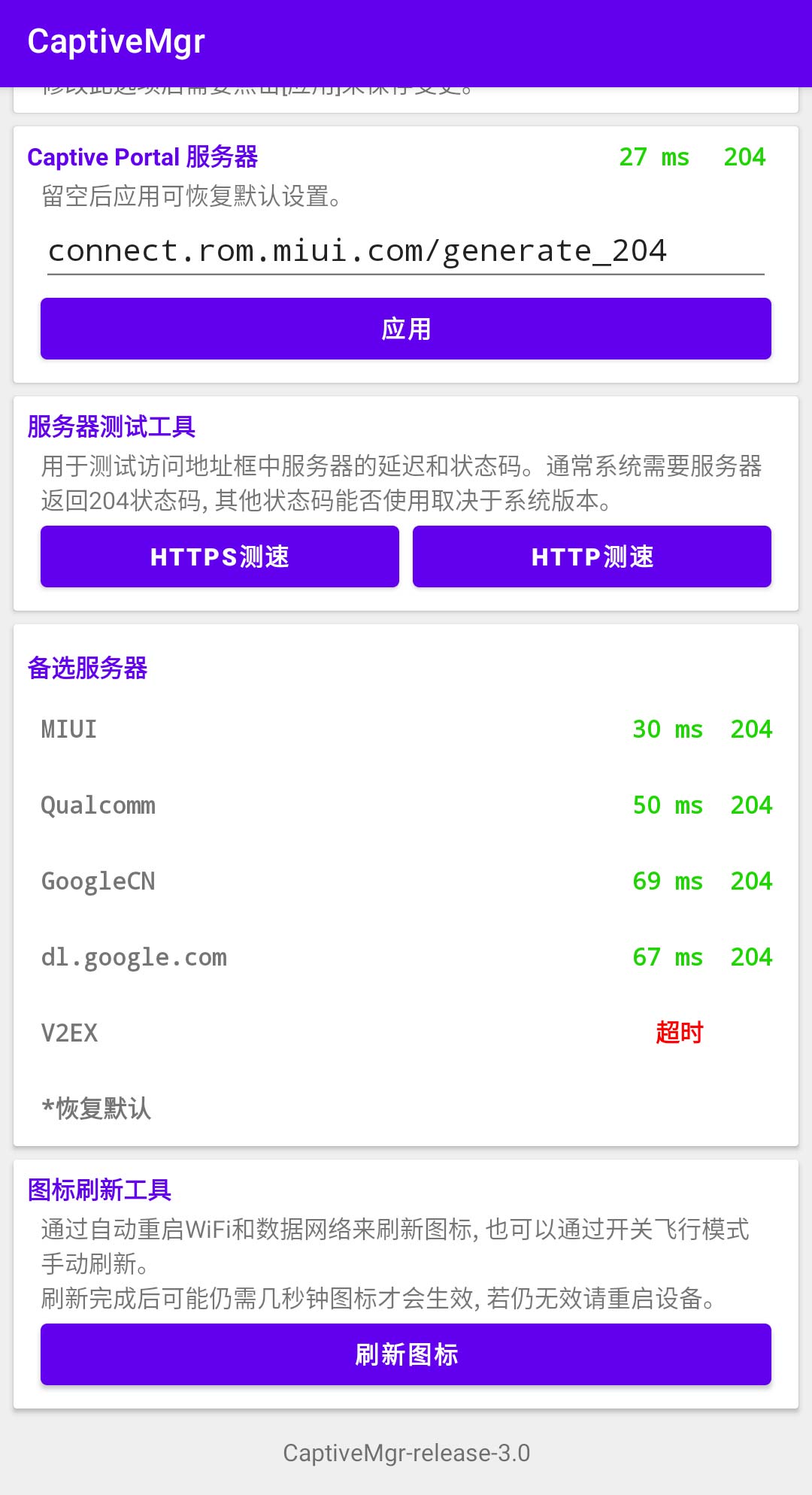Image resolution: width=812 pixels, height=1495 pixels.
Task: Select the dl.google.com server entry
Action: (134, 957)
